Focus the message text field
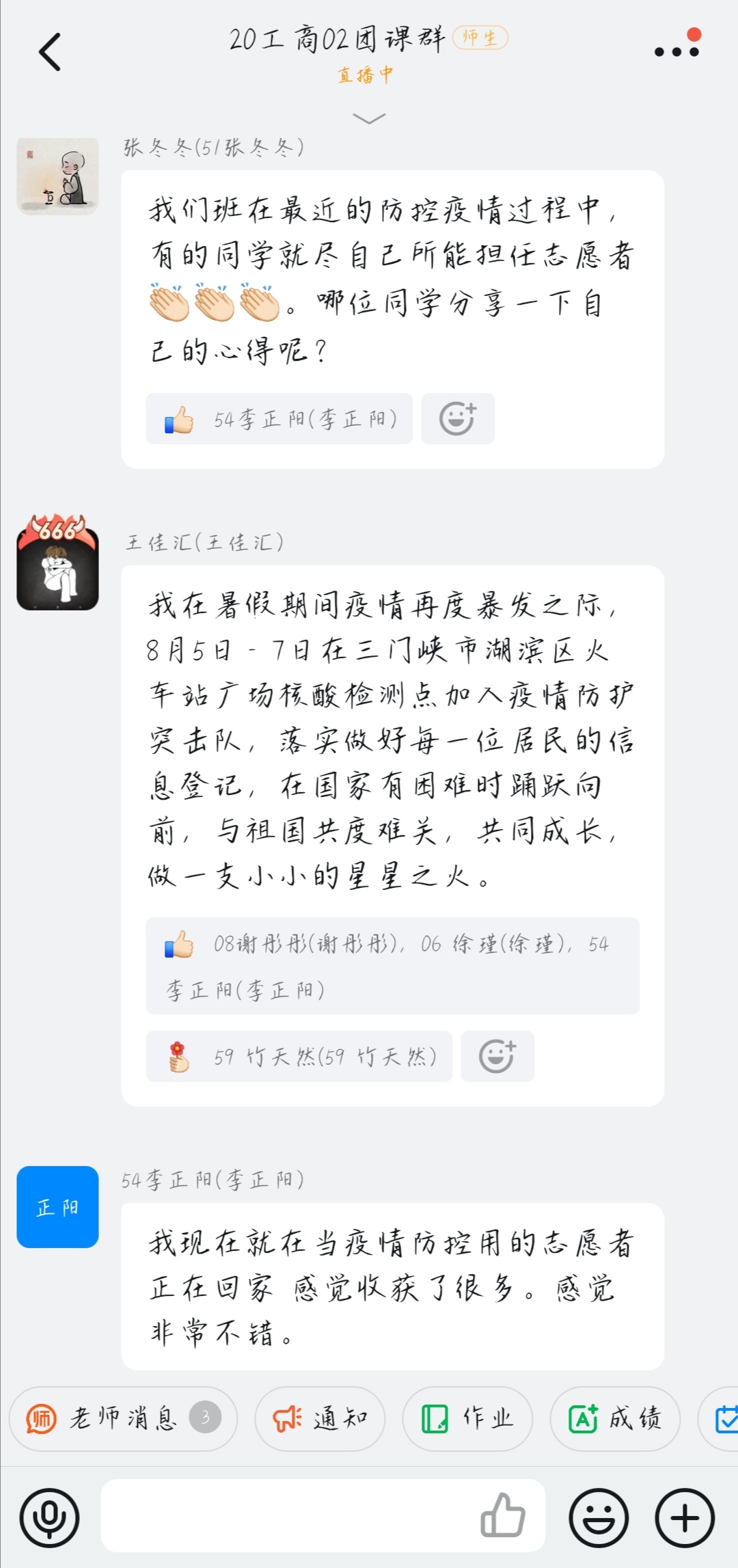The width and height of the screenshot is (738, 1568). 287,1516
